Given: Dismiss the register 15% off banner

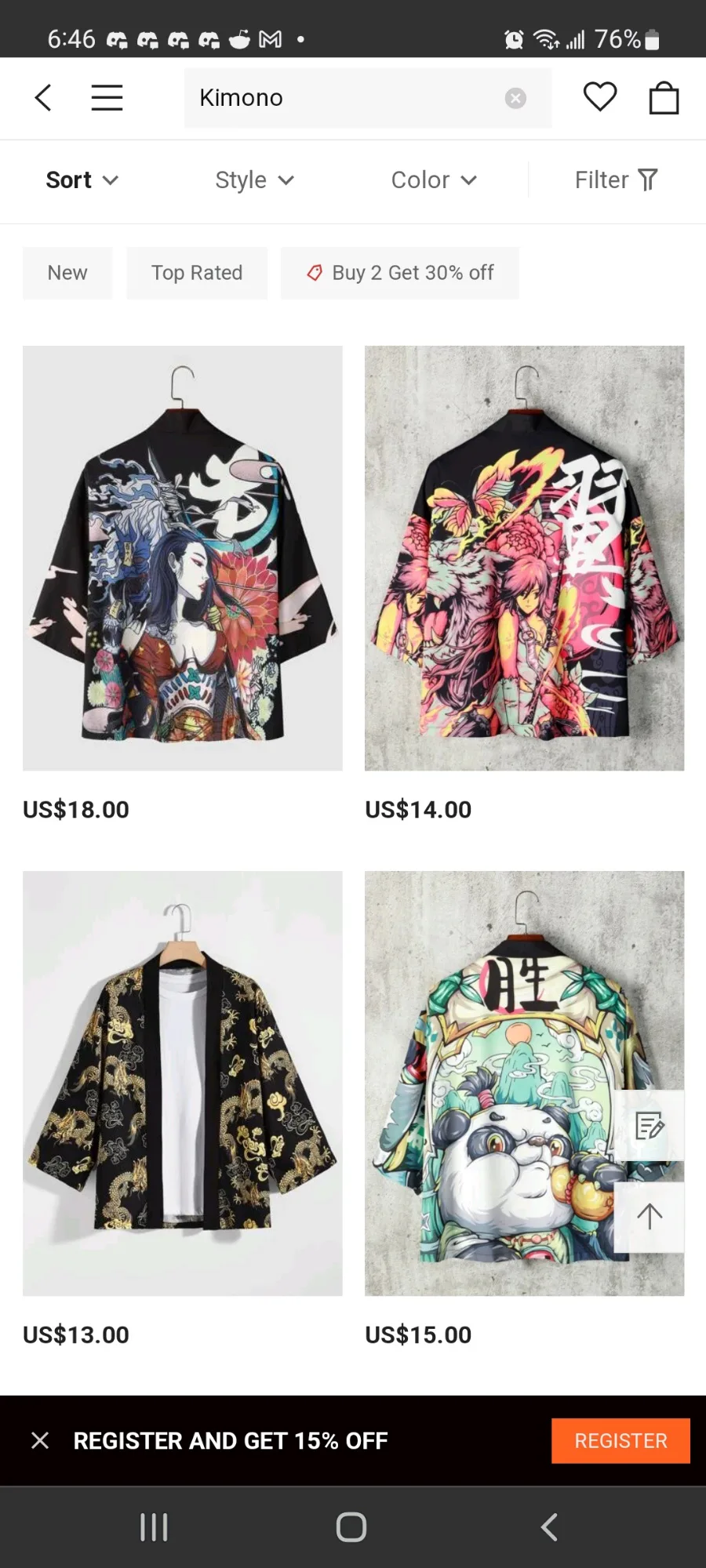Looking at the screenshot, I should pos(40,1440).
